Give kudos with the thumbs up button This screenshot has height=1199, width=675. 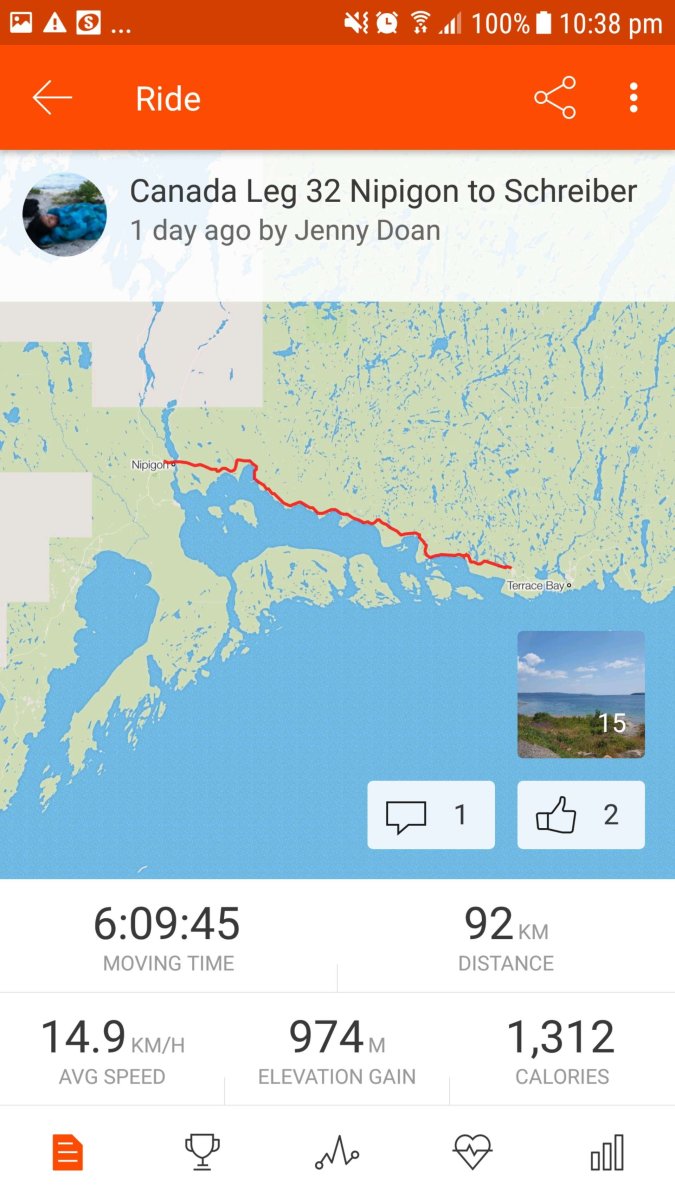click(581, 815)
